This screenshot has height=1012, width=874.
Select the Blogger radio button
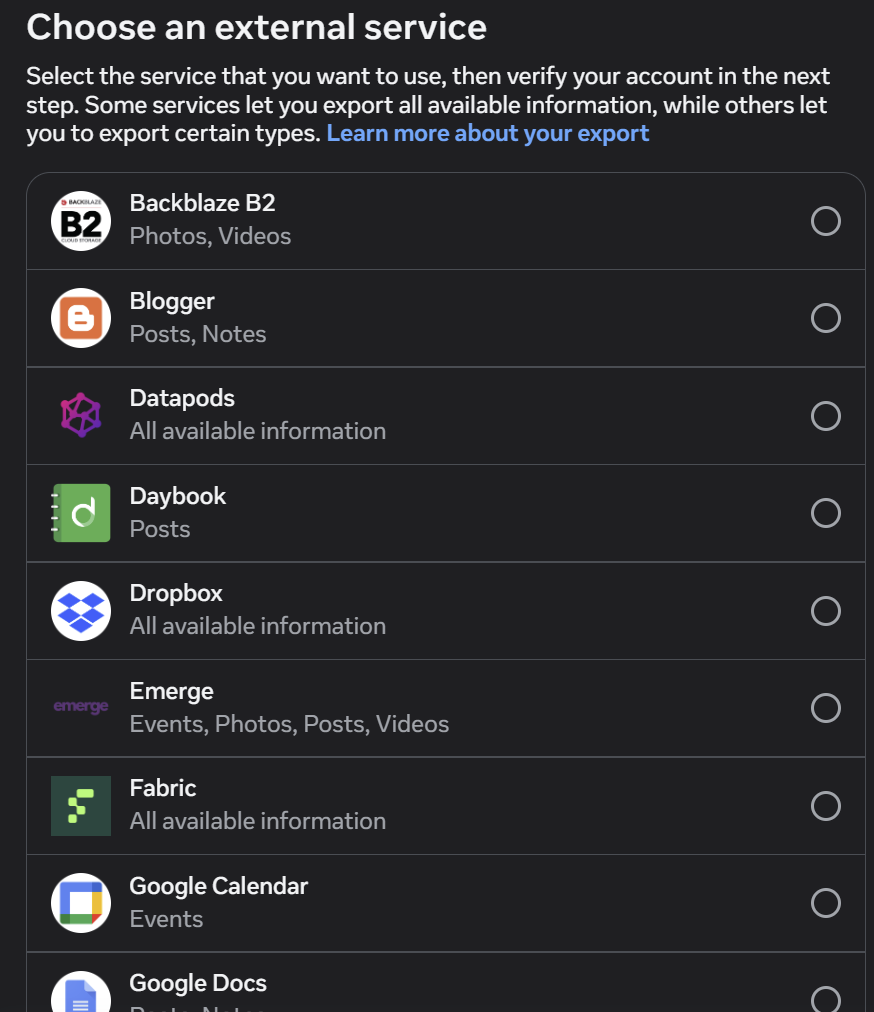(826, 317)
